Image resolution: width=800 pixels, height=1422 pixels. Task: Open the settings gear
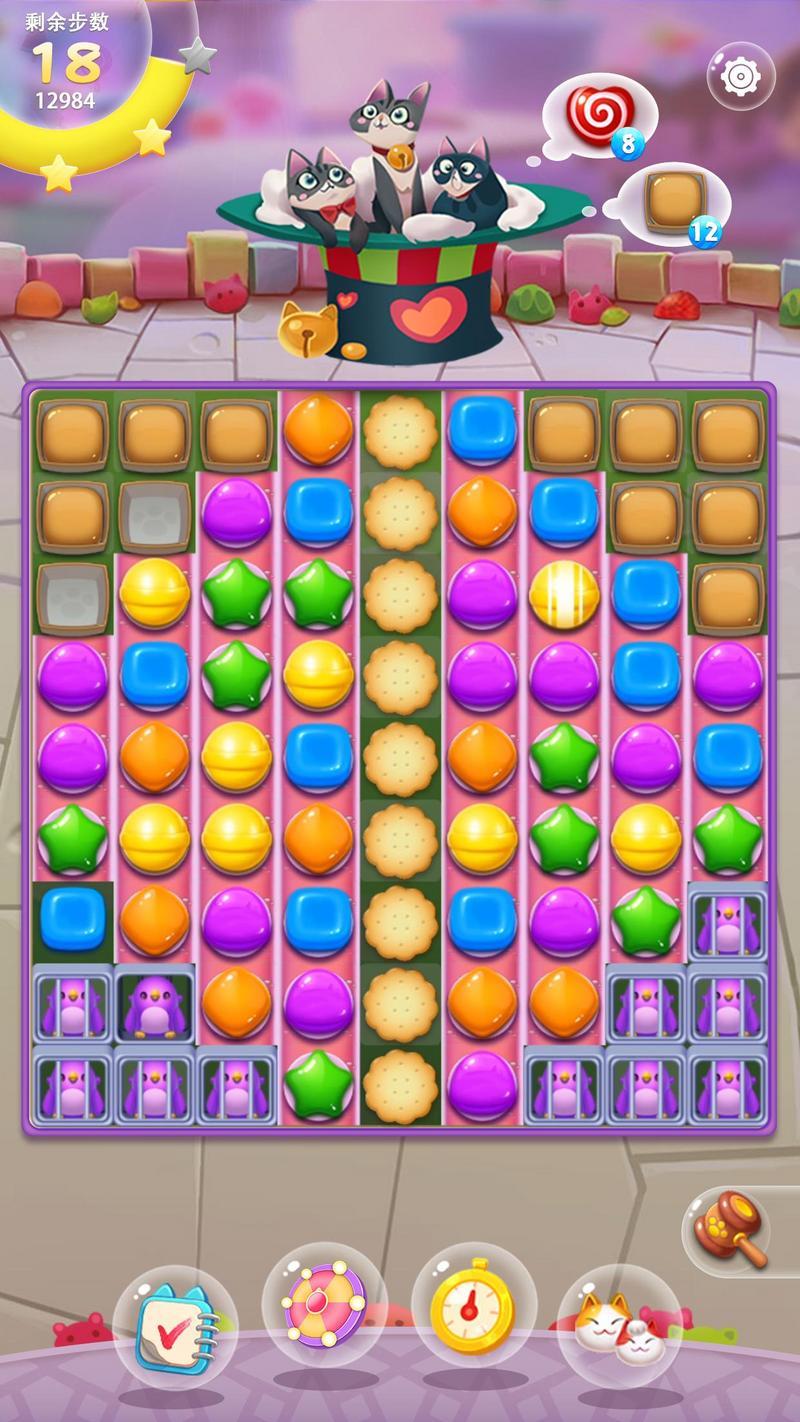coord(741,76)
